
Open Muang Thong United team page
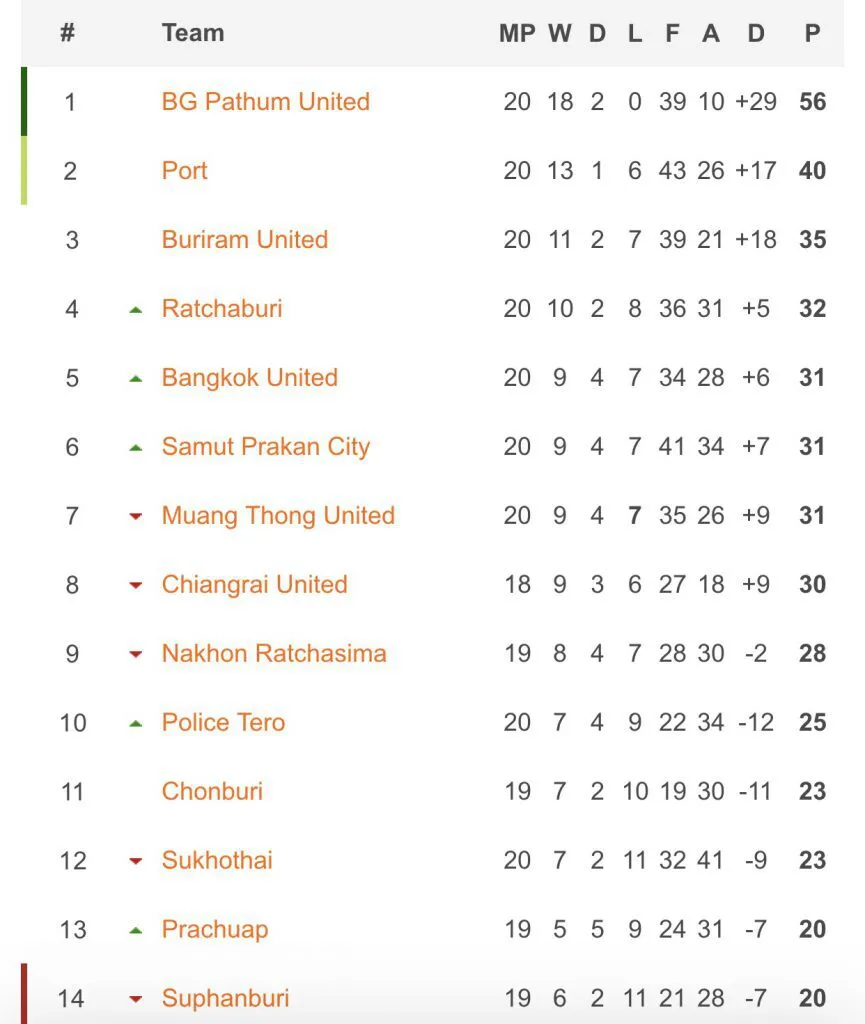click(278, 516)
